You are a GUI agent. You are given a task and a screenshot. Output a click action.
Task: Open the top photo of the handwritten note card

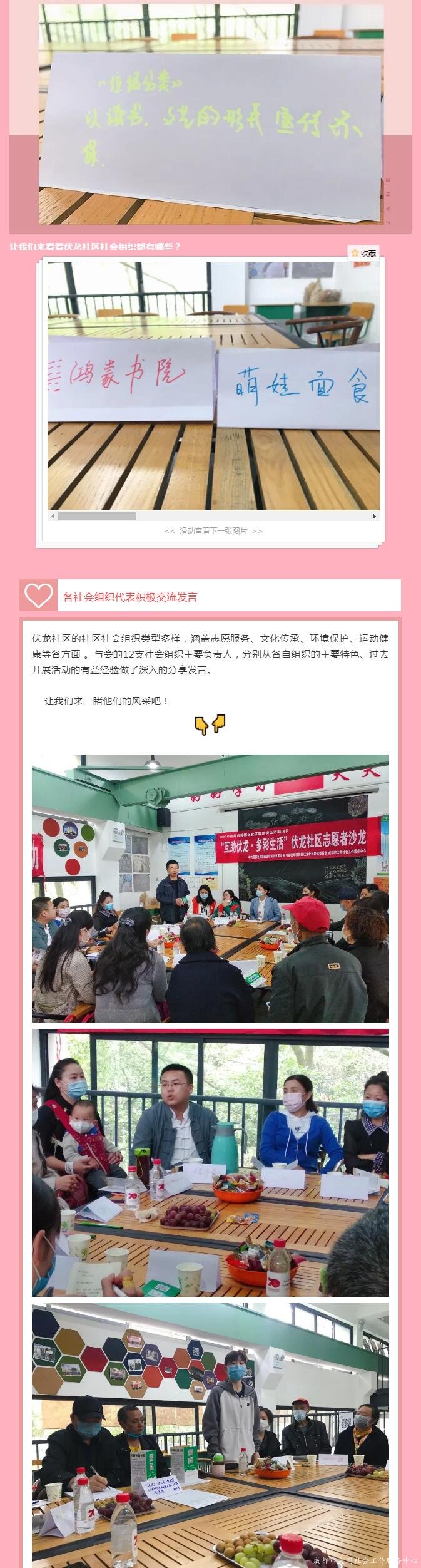tap(211, 115)
